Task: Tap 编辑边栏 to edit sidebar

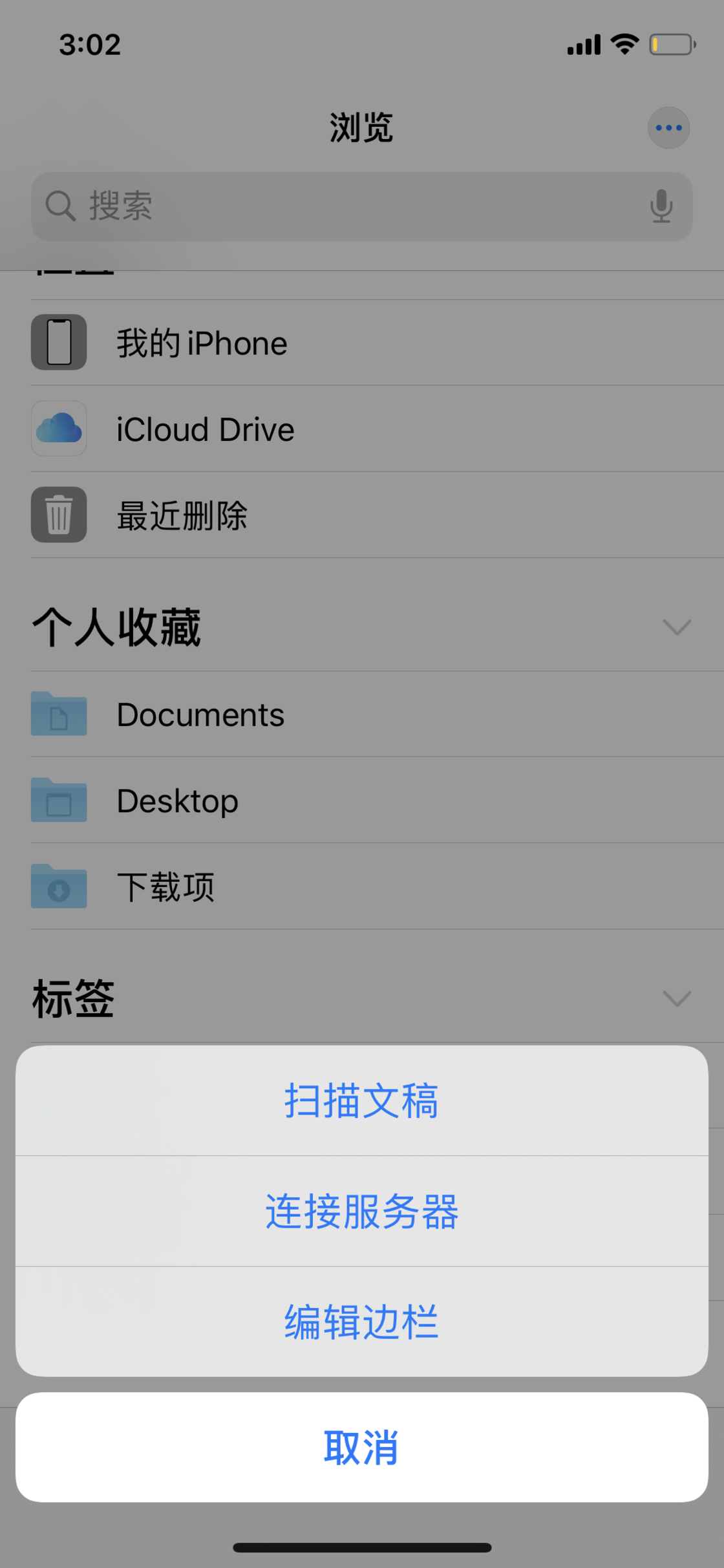Action: [x=362, y=1323]
